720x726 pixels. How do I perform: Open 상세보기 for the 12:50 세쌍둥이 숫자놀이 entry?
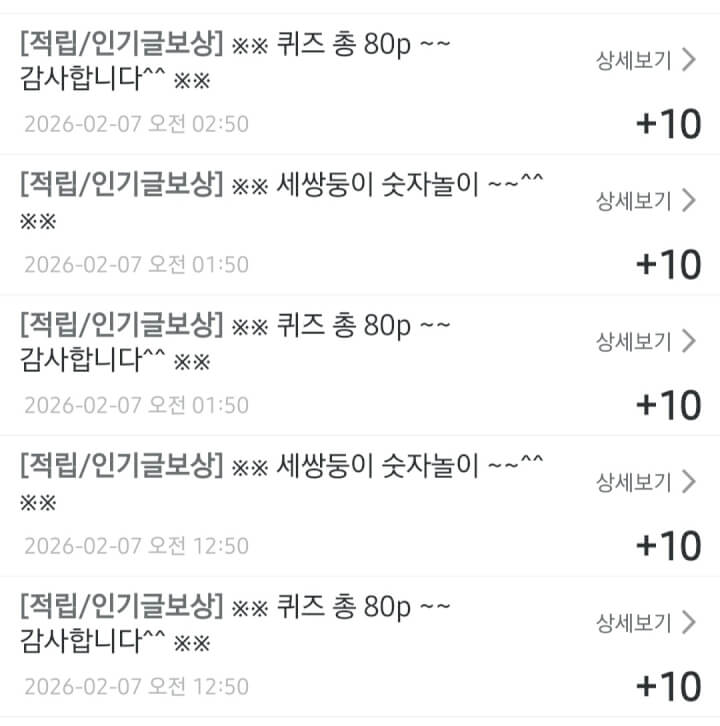click(645, 483)
